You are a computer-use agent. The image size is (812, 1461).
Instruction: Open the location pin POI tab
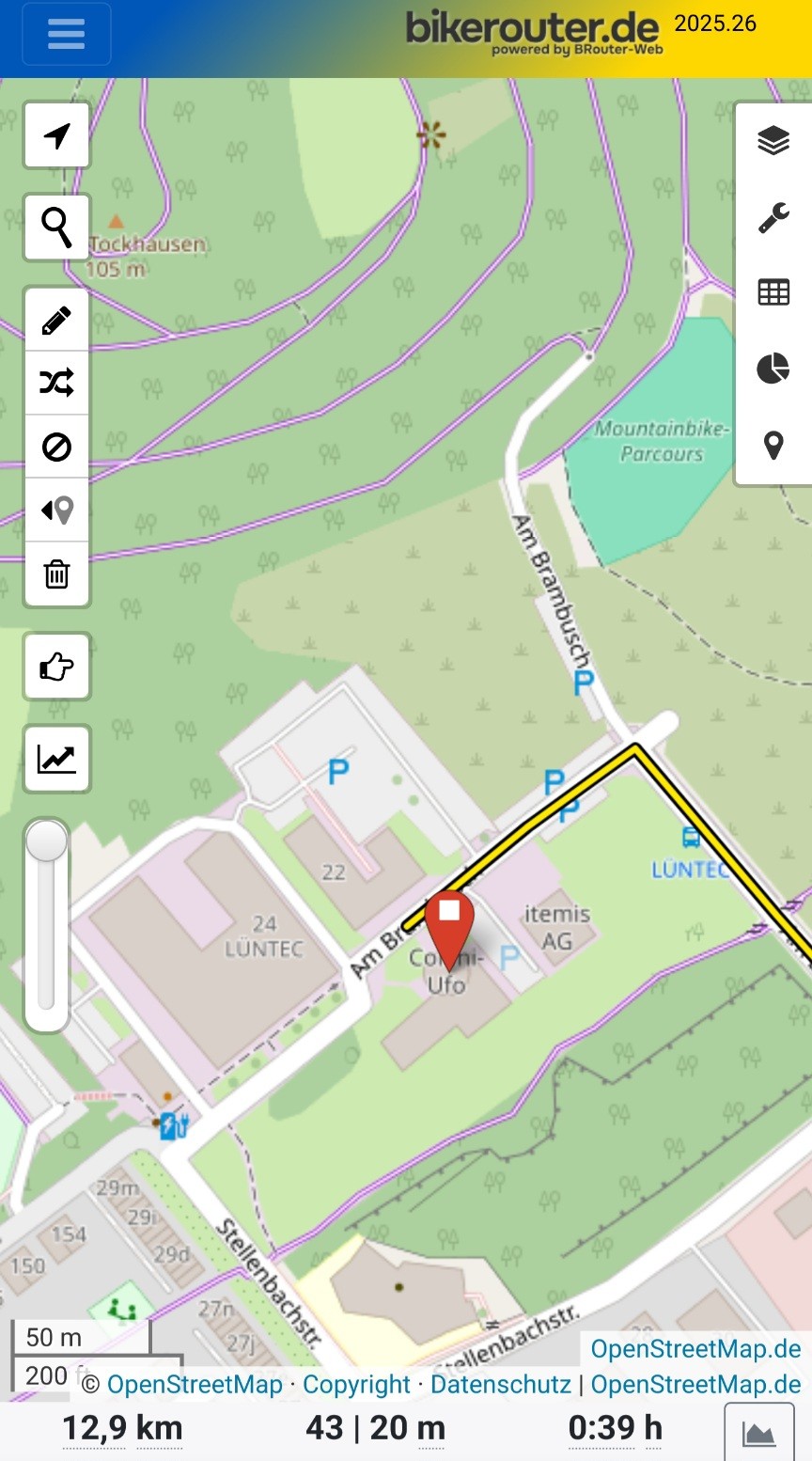click(x=773, y=445)
